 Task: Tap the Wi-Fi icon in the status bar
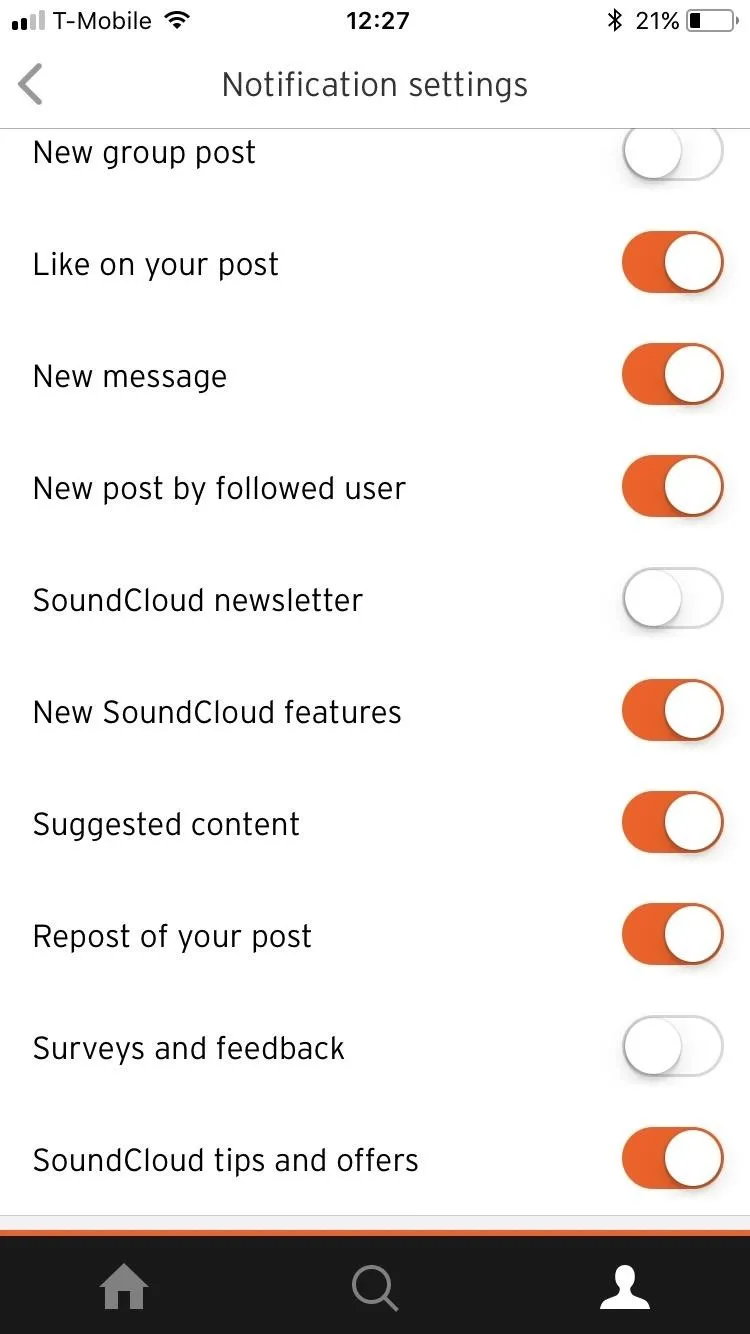(x=175, y=18)
